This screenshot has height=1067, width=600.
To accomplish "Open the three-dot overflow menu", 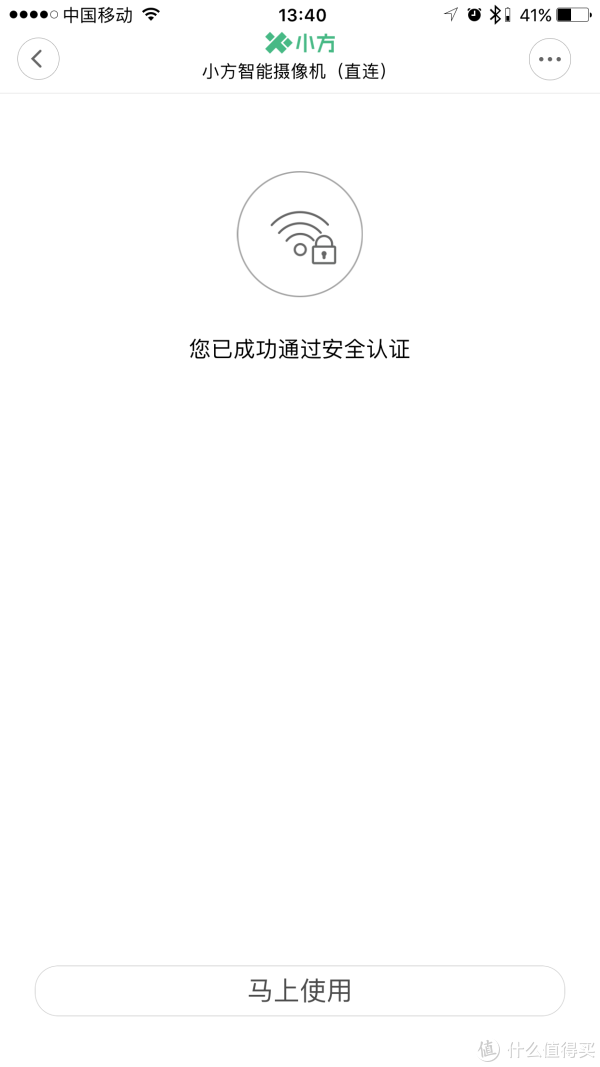I will point(550,59).
